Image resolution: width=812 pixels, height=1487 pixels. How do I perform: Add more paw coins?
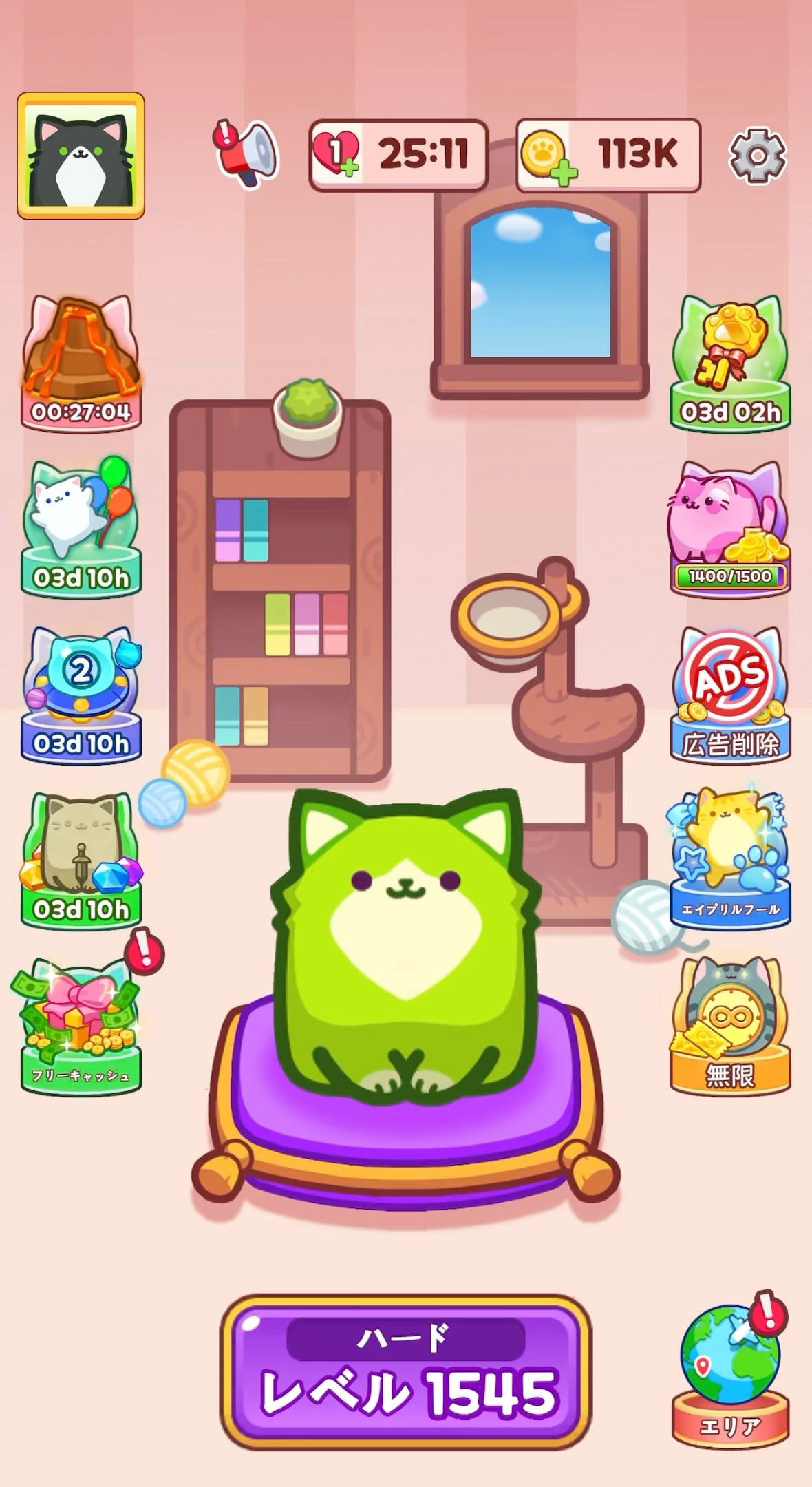pos(608,154)
